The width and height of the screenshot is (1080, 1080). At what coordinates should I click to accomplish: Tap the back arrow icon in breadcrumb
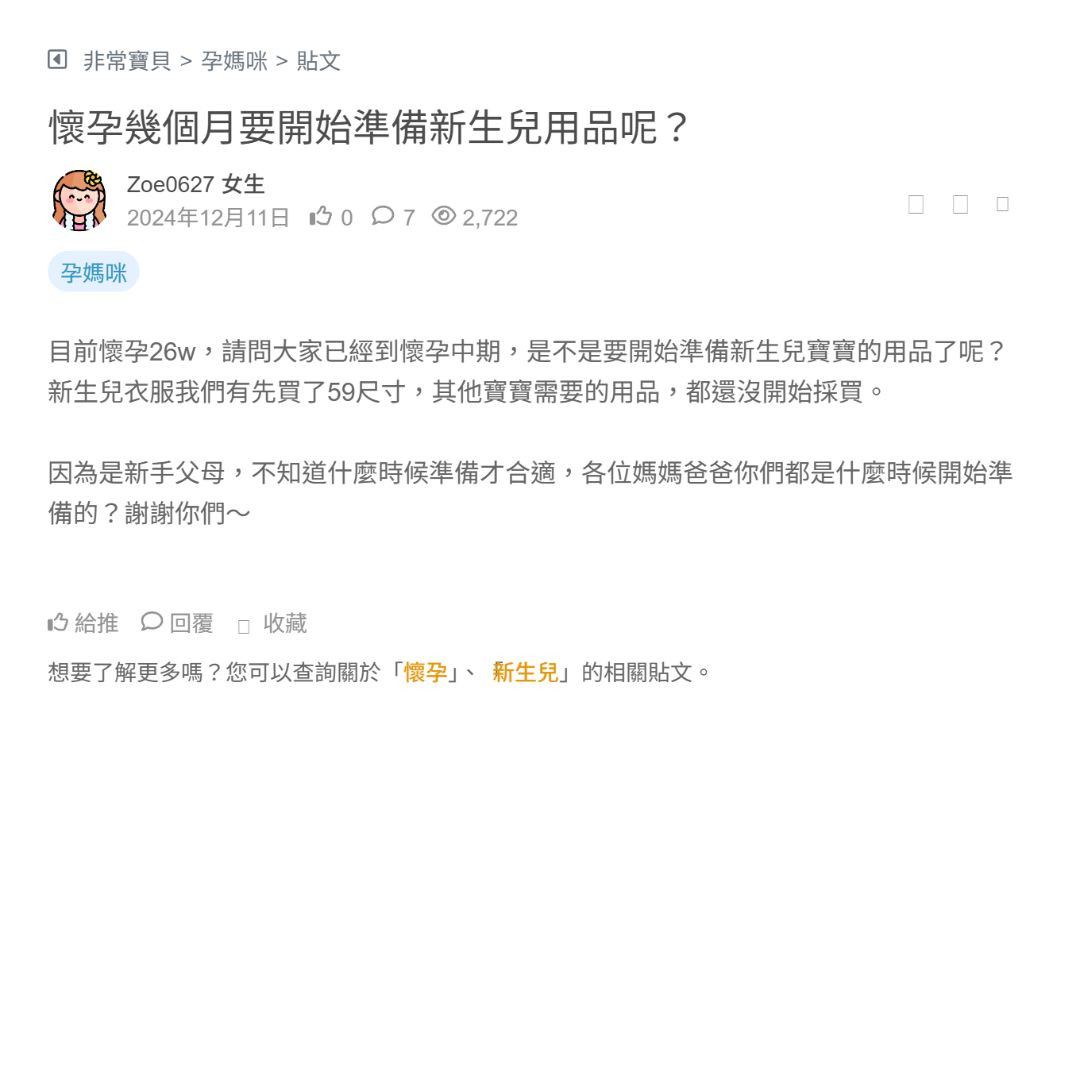[57, 60]
